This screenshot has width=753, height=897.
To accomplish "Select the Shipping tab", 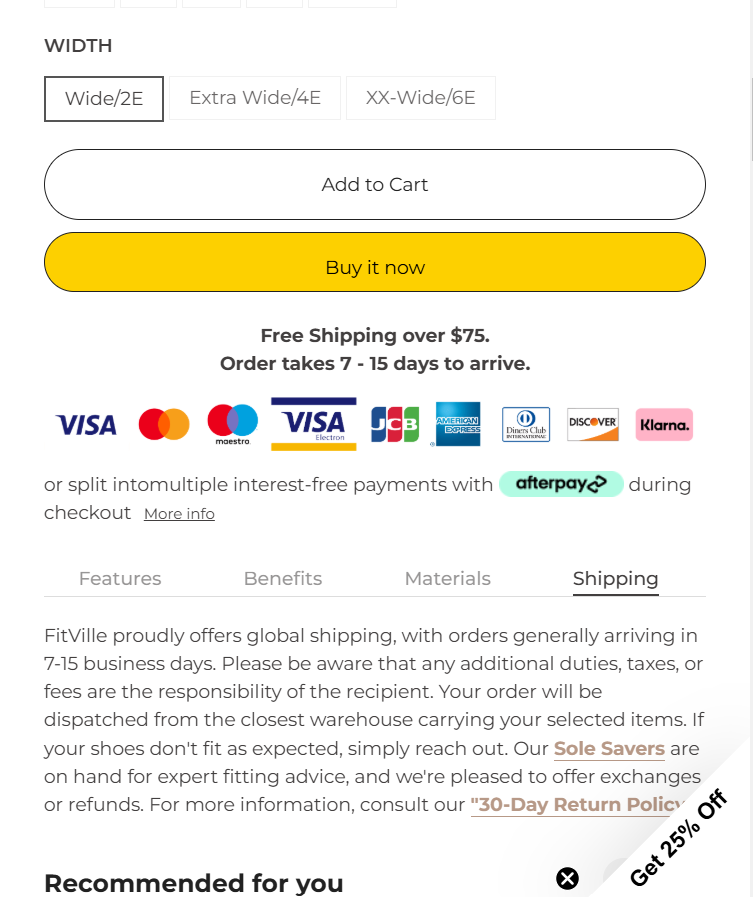I will (615, 579).
